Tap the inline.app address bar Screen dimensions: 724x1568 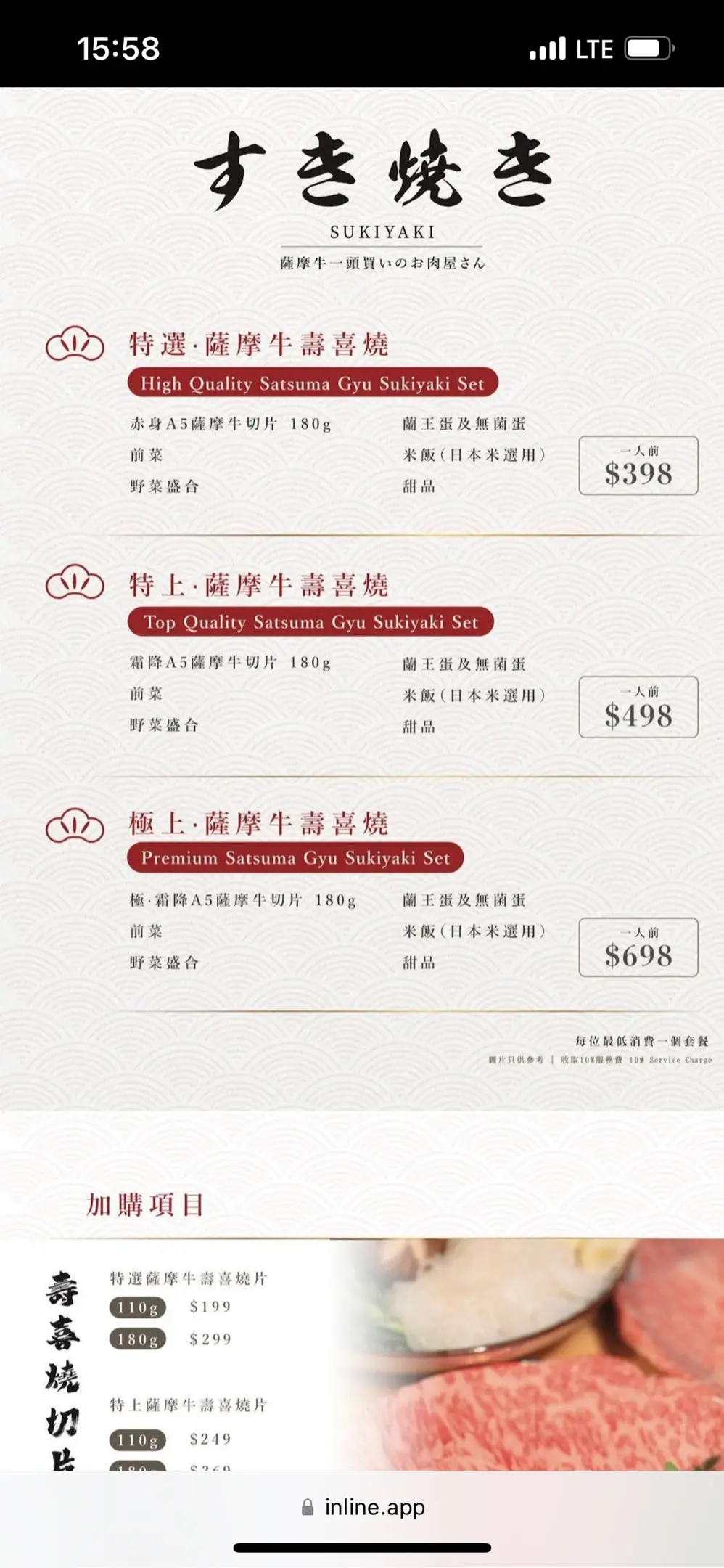pyautogui.click(x=363, y=1508)
